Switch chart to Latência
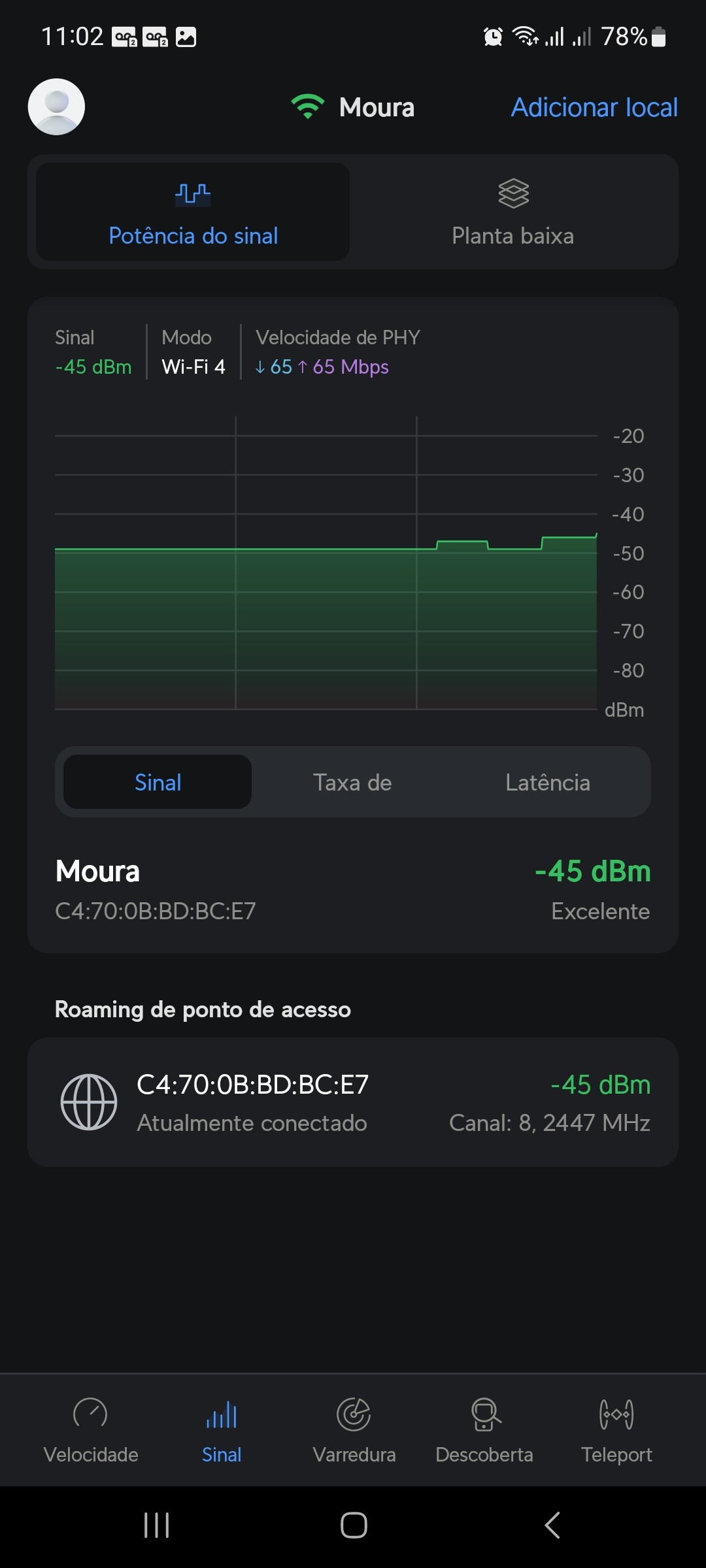The image size is (706, 1568). pyautogui.click(x=548, y=782)
